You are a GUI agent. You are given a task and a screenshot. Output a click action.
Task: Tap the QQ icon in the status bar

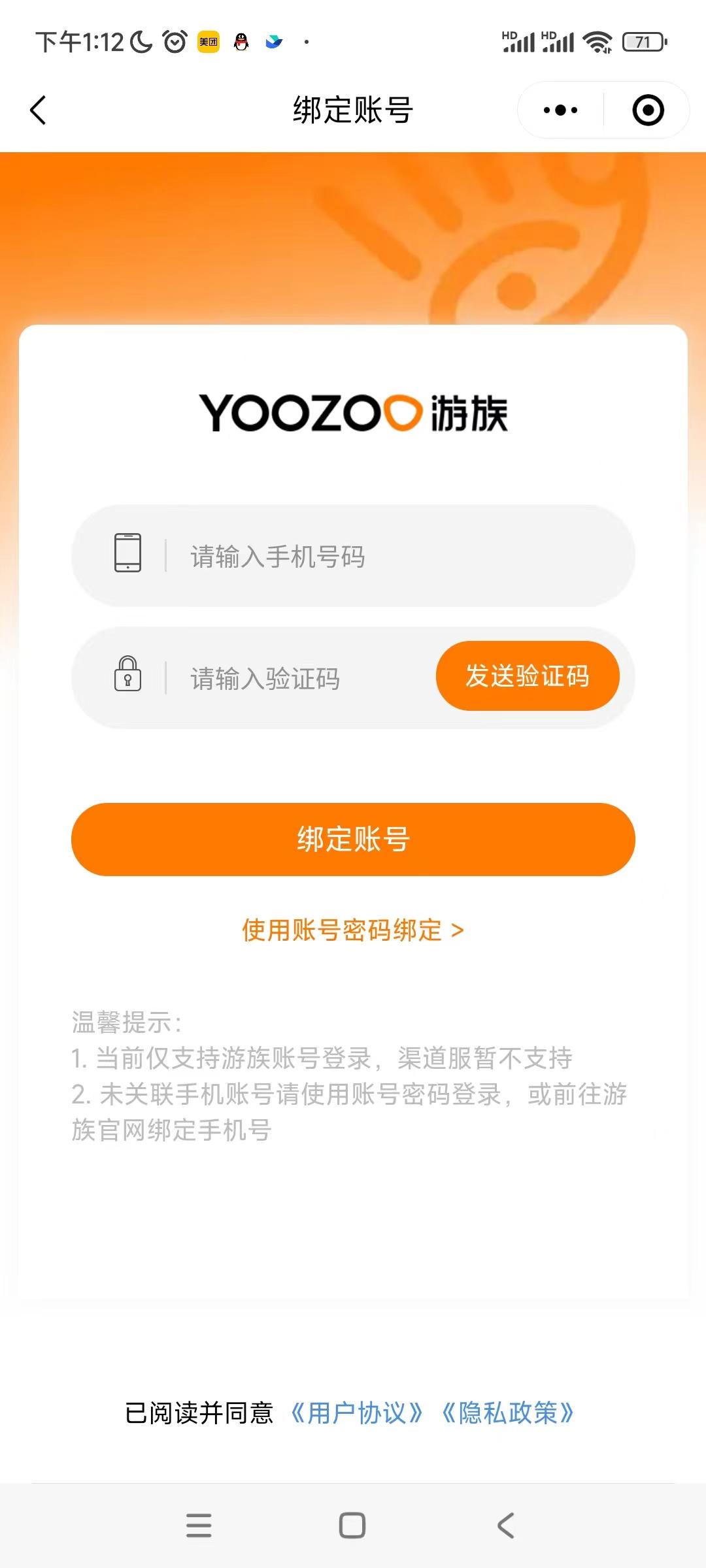pos(242,42)
